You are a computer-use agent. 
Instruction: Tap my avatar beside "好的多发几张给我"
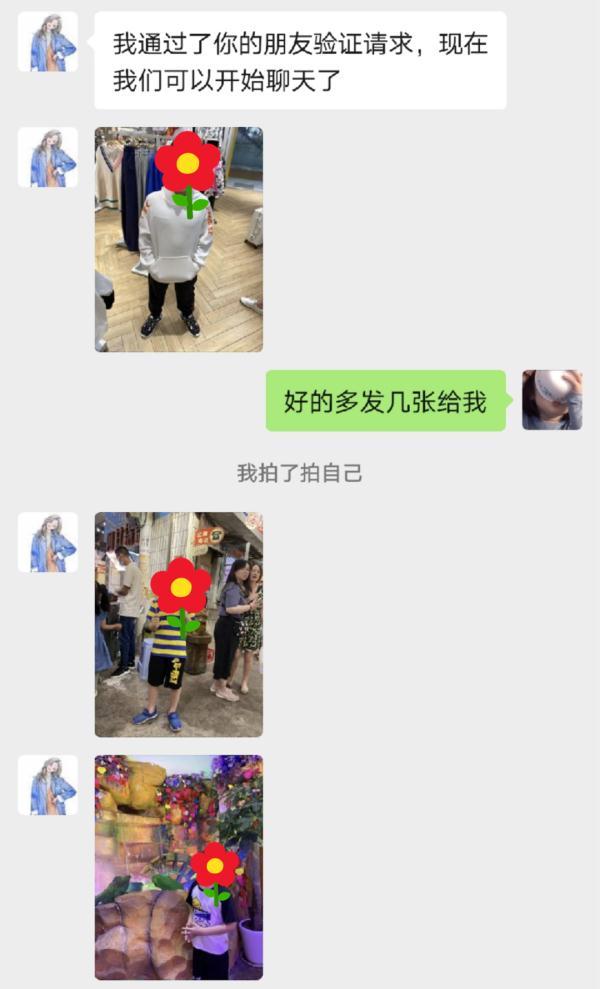point(552,400)
